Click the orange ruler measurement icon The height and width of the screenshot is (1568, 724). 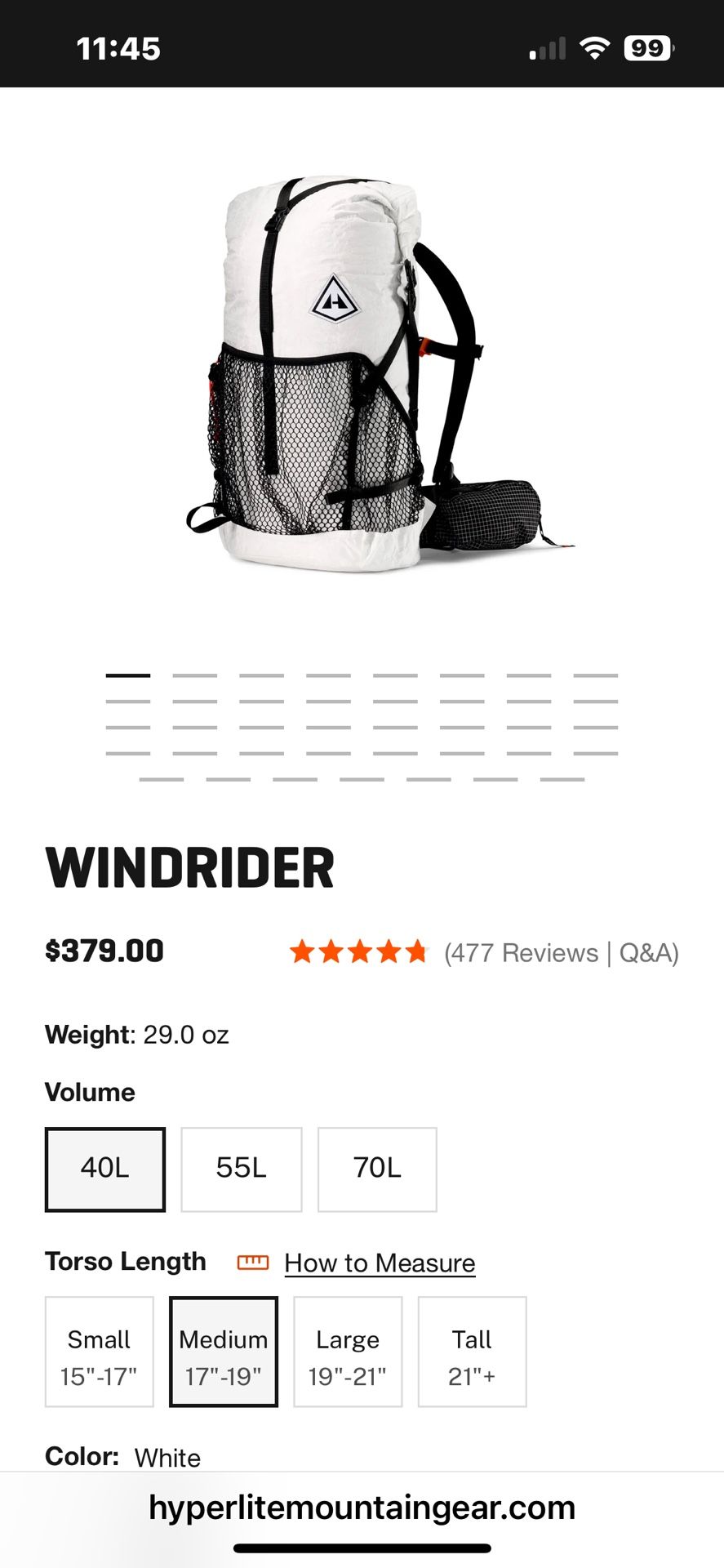tap(251, 1262)
